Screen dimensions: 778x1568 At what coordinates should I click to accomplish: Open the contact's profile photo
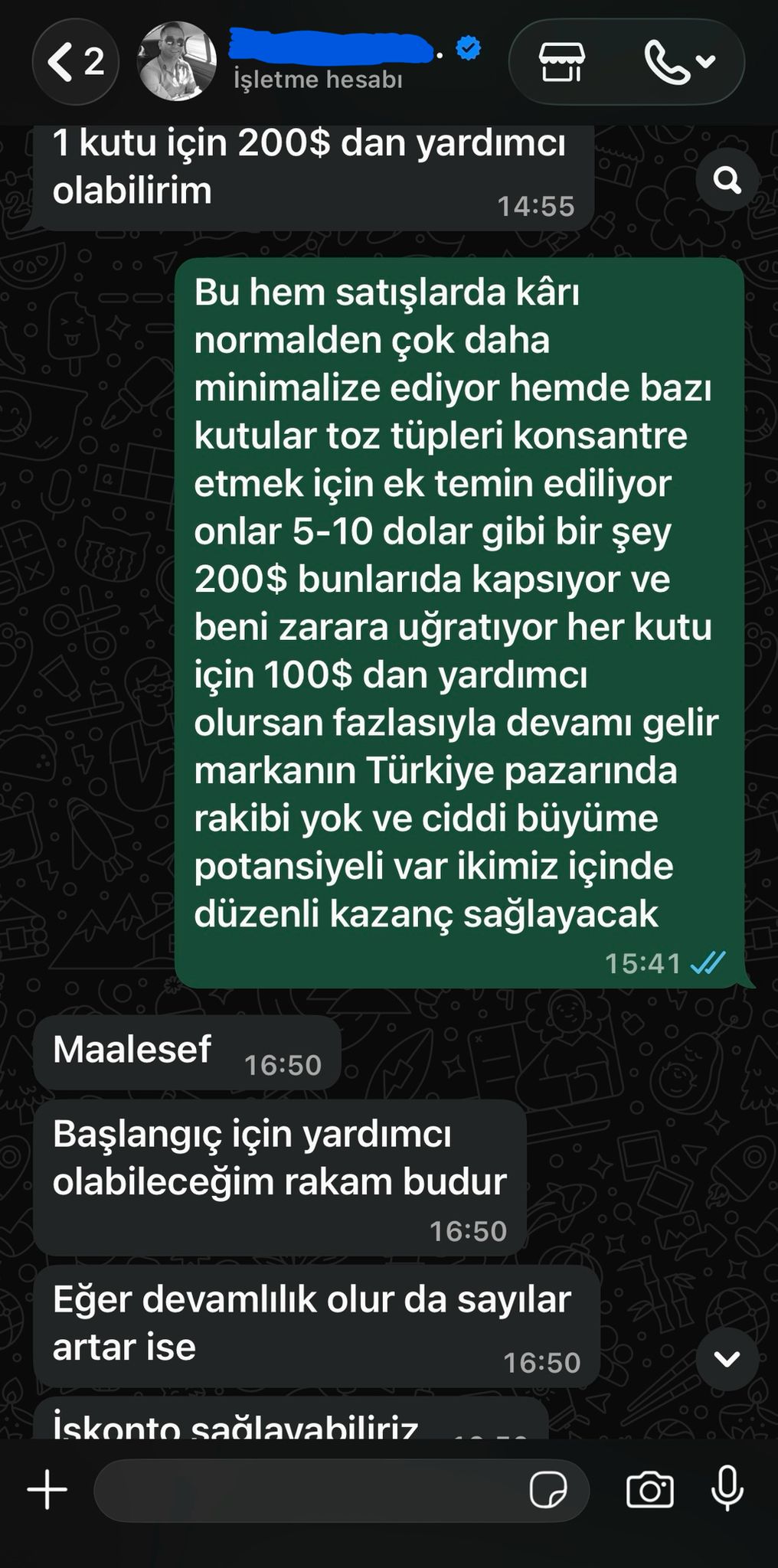point(176,61)
